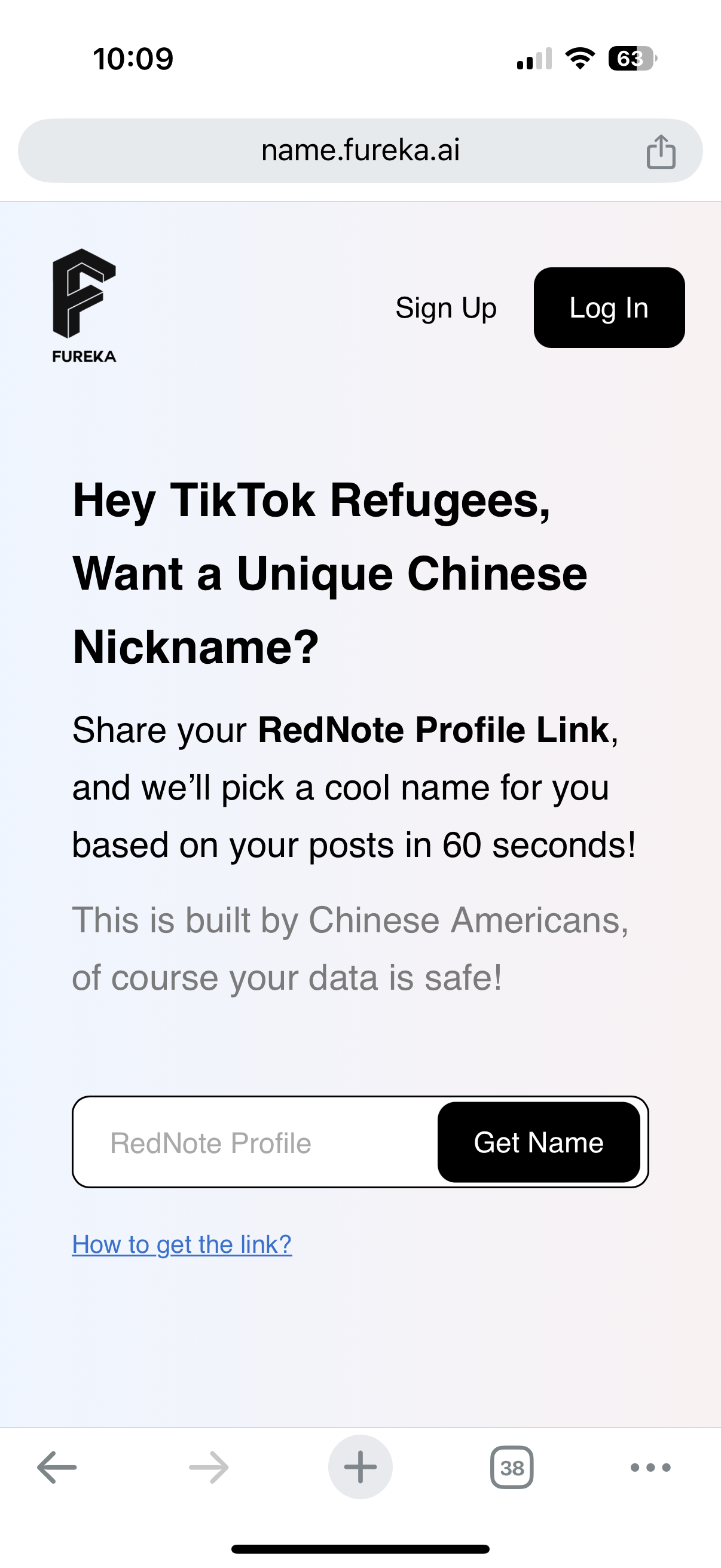The width and height of the screenshot is (721, 1568).
Task: Tap the Get Name button
Action: coord(539,1143)
